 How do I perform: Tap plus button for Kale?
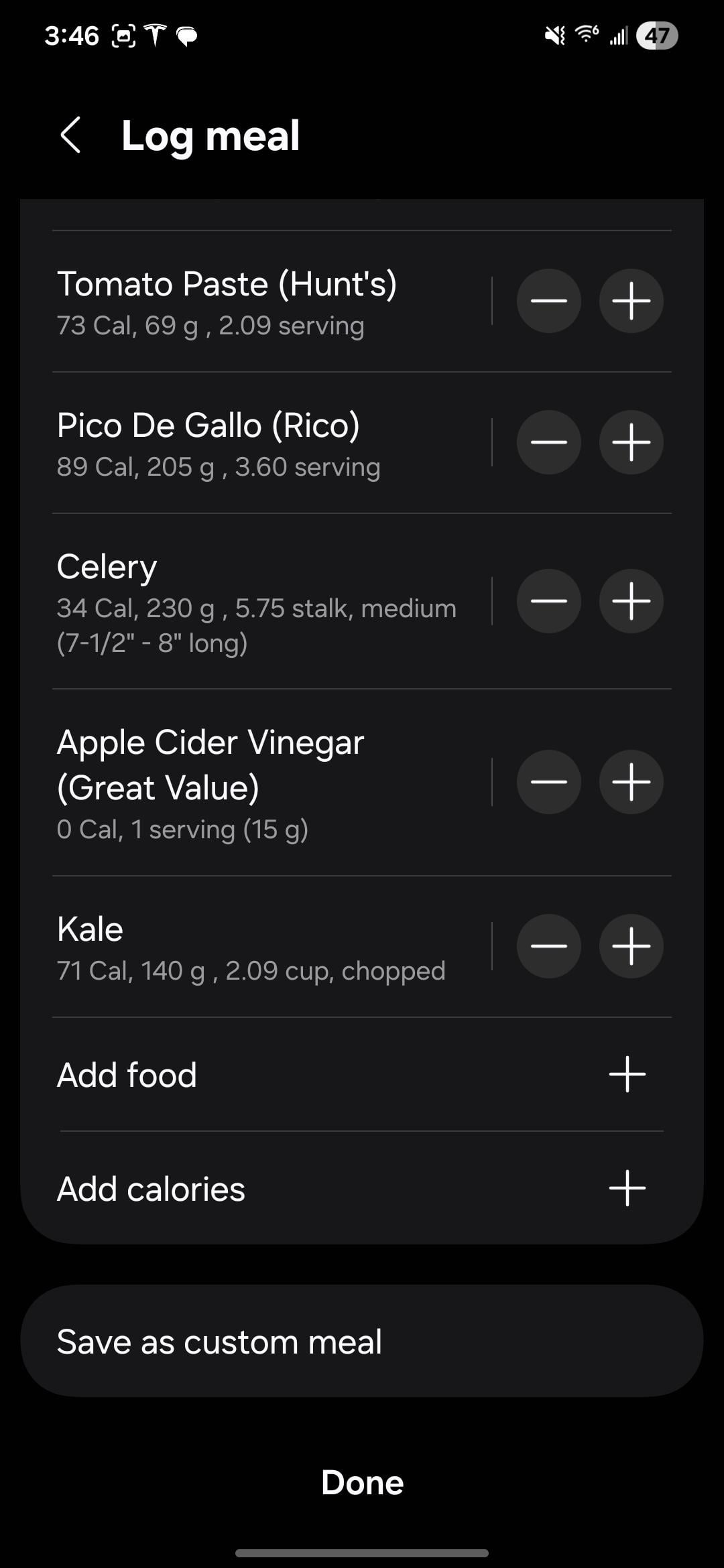(631, 946)
